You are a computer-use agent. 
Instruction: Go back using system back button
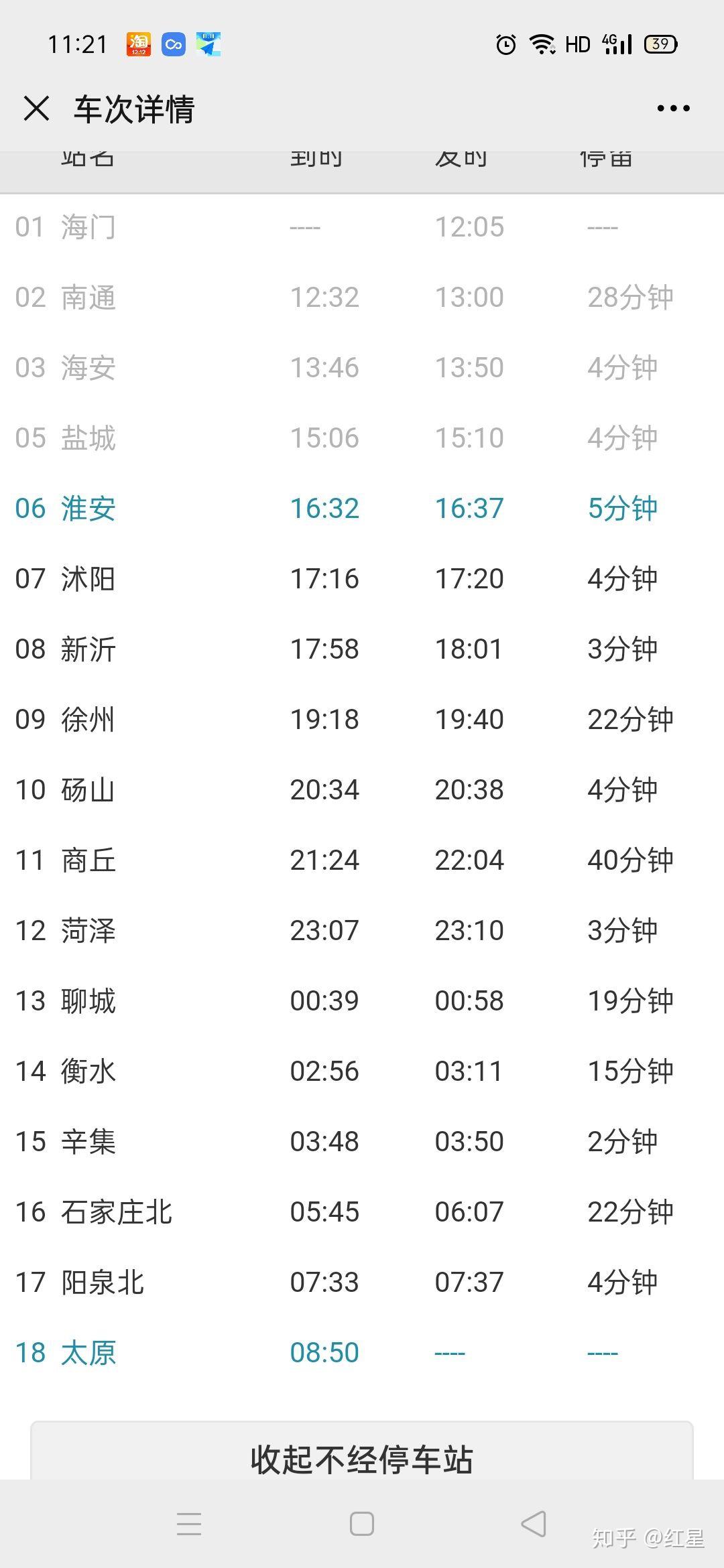534,1524
